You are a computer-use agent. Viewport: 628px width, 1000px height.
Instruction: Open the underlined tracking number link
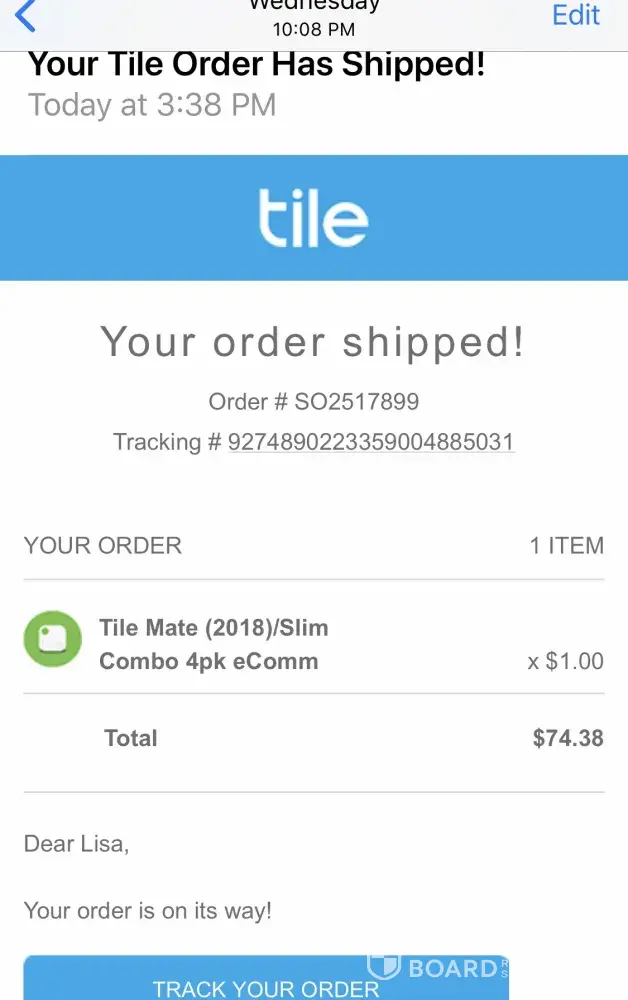tap(371, 442)
